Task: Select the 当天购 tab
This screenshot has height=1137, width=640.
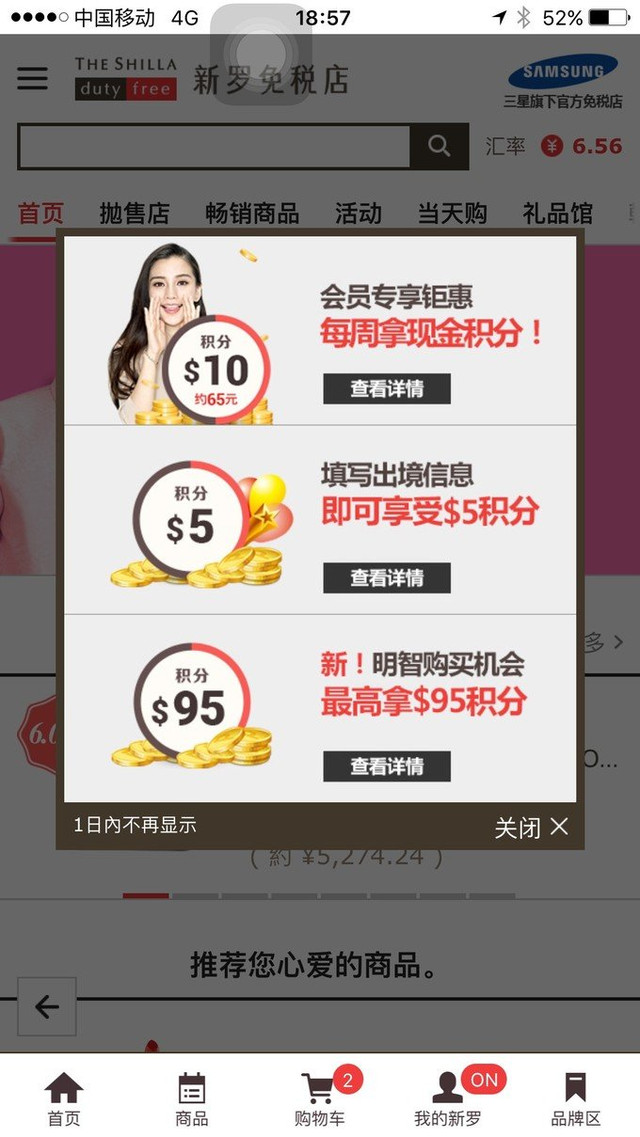Action: (x=452, y=213)
